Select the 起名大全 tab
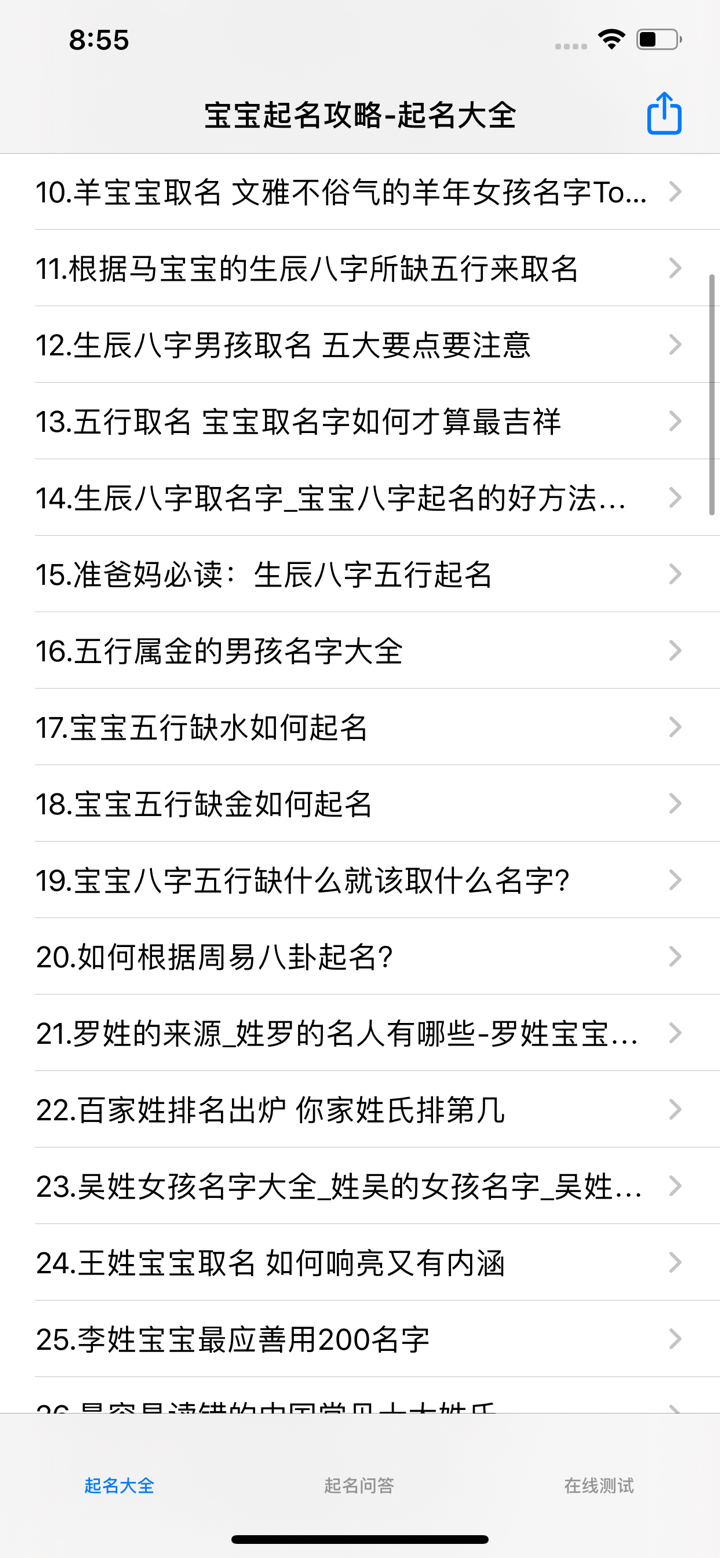The height and width of the screenshot is (1558, 720). pyautogui.click(x=119, y=1486)
